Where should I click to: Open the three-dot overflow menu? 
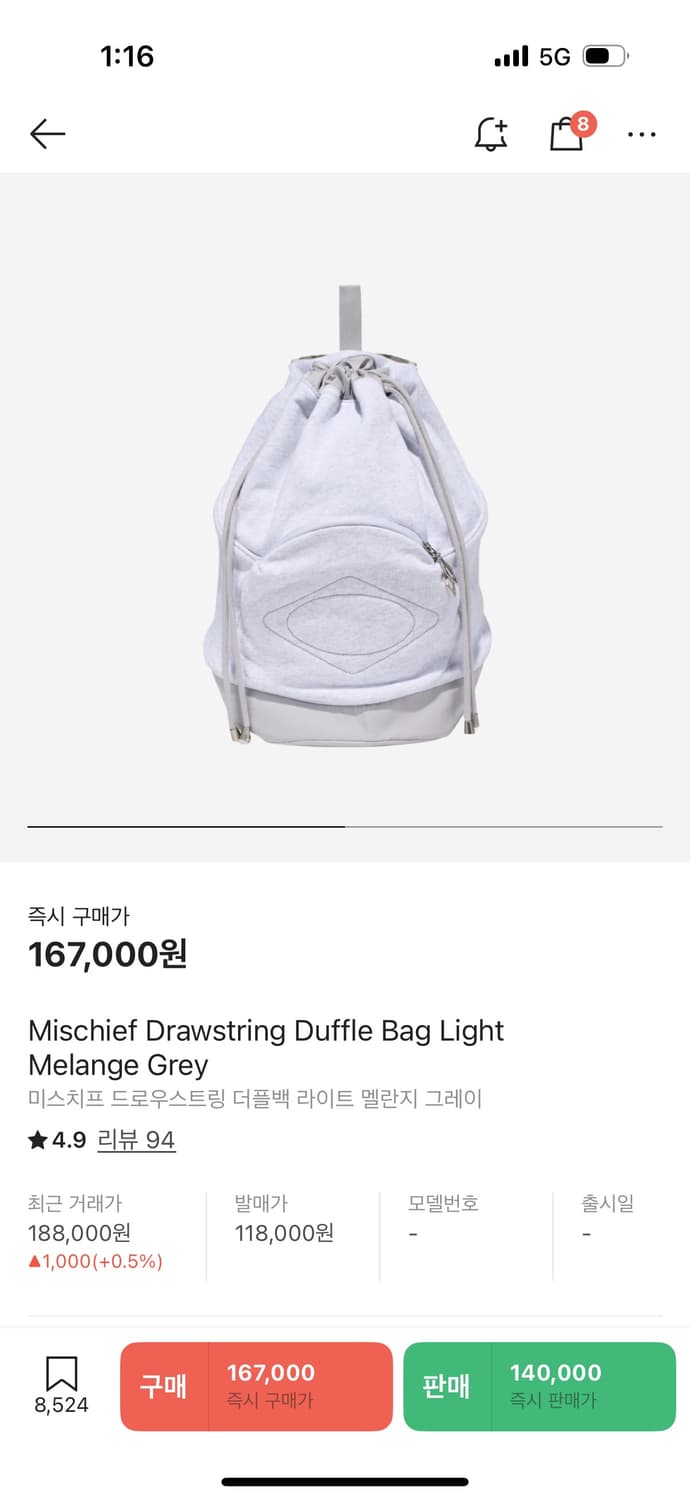(642, 134)
